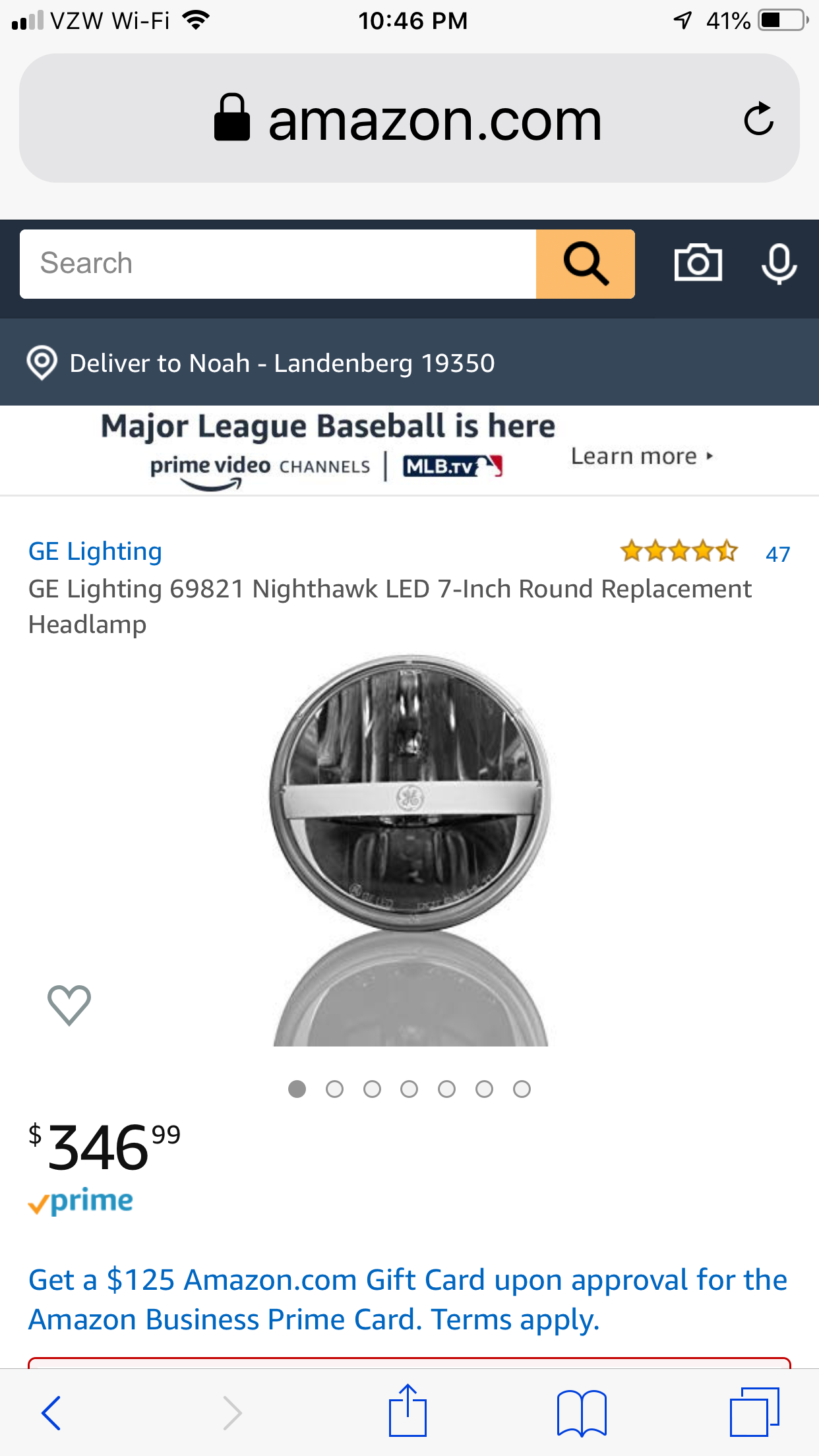Tap the orange search magnifier button
Screen dimensions: 819x1456
coord(586,264)
